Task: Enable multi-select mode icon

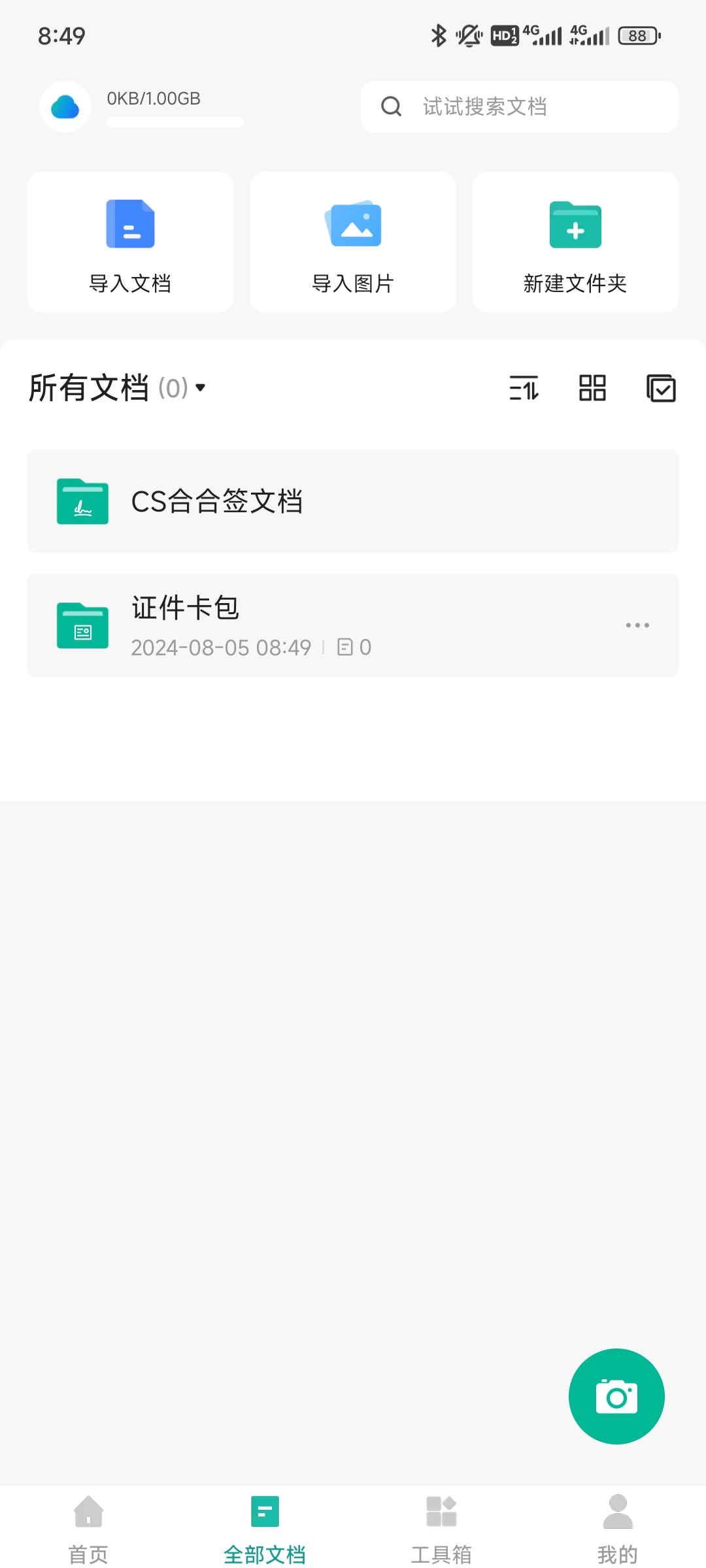Action: (661, 388)
